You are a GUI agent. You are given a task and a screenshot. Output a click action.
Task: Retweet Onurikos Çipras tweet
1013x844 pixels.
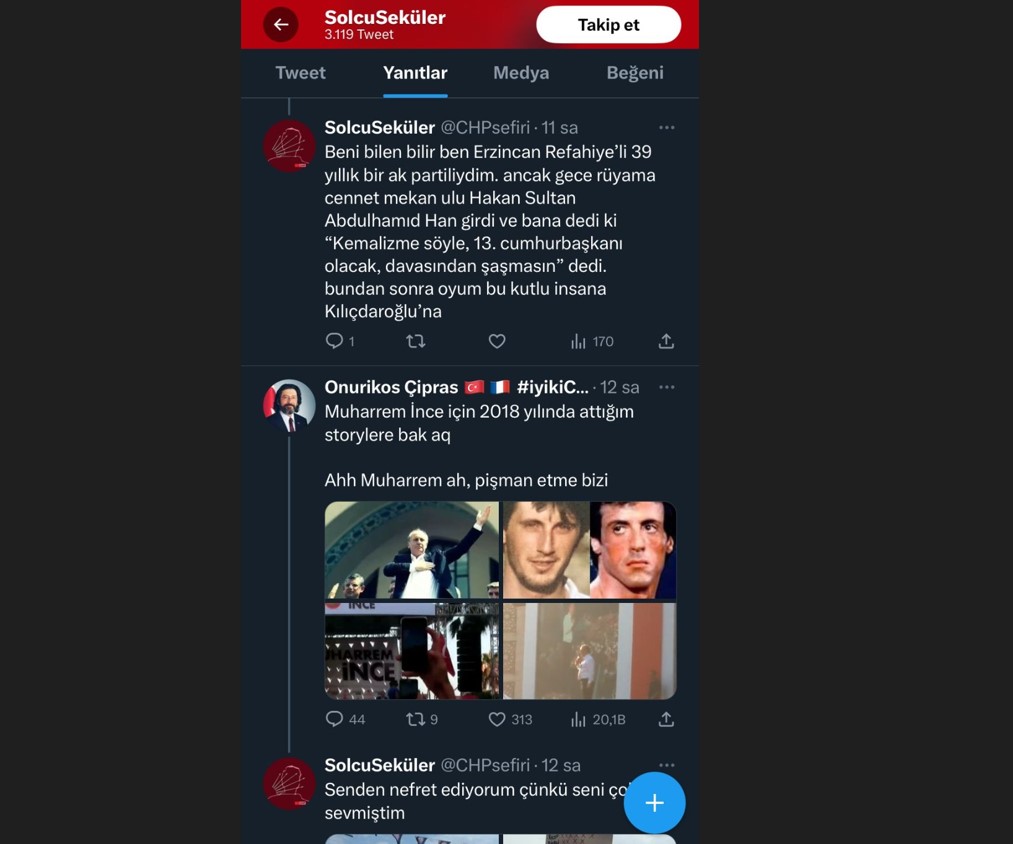(x=416, y=719)
